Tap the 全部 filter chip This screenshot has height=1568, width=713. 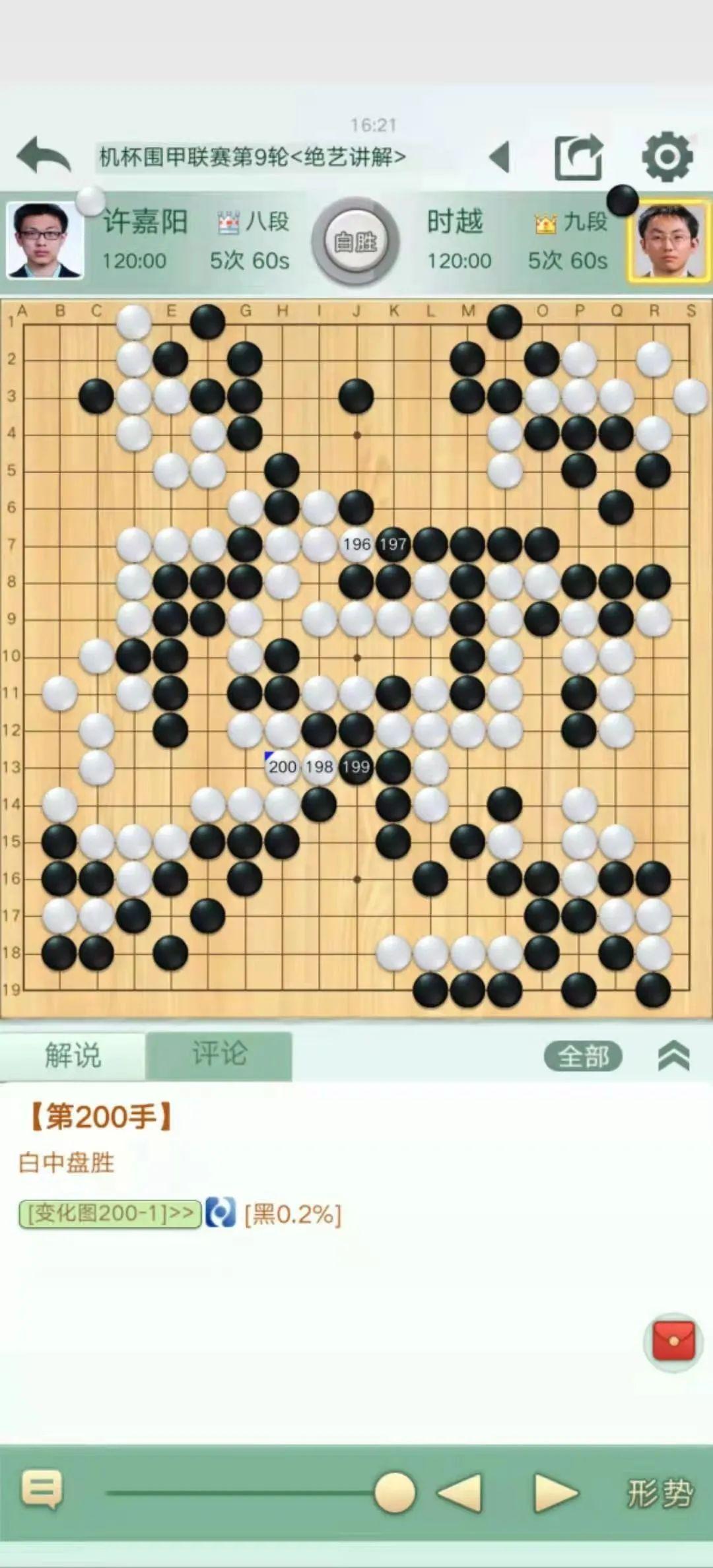point(583,1057)
